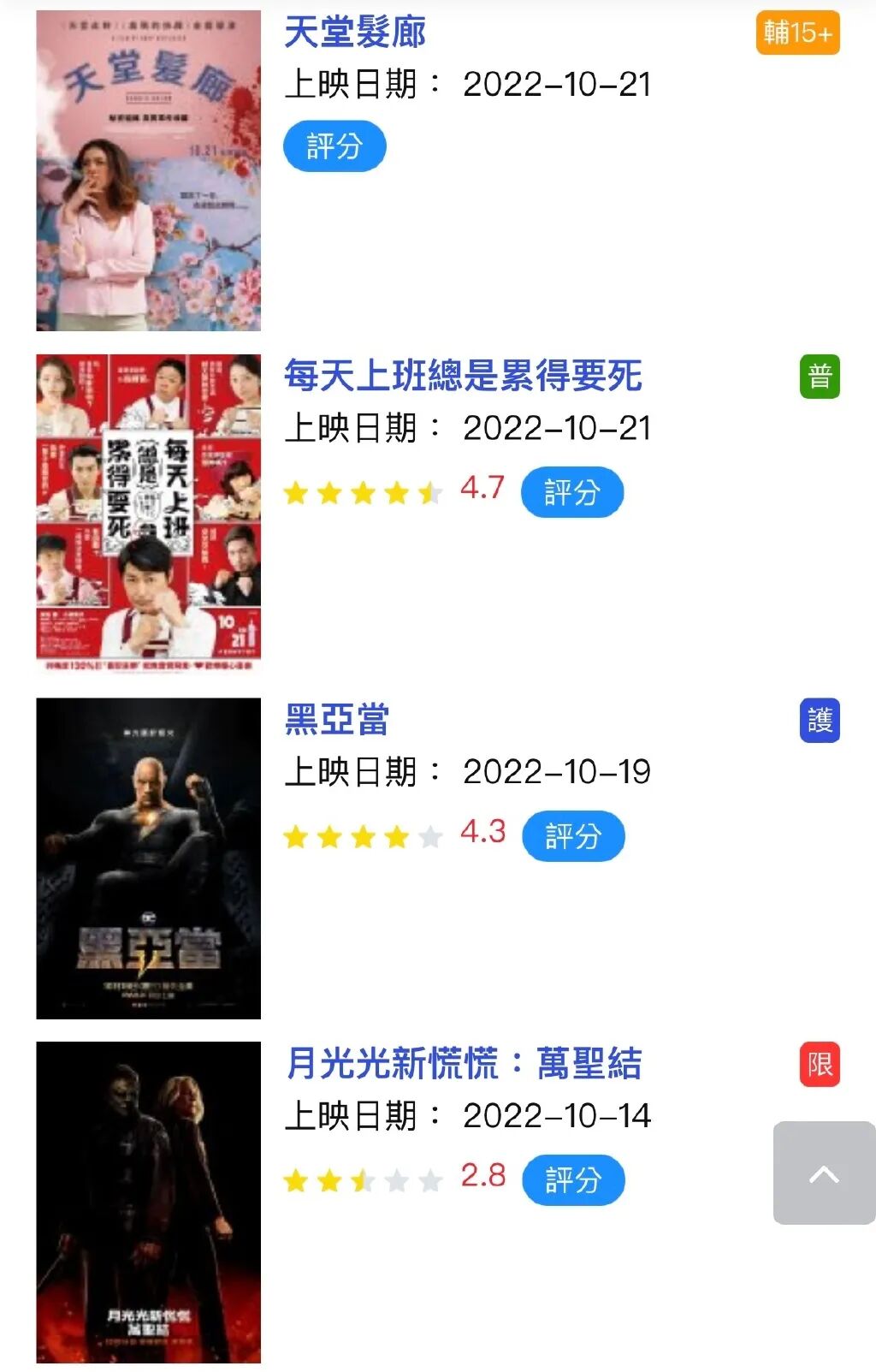View the 黑亞當 movie poster
This screenshot has width=876, height=1372.
click(x=148, y=858)
